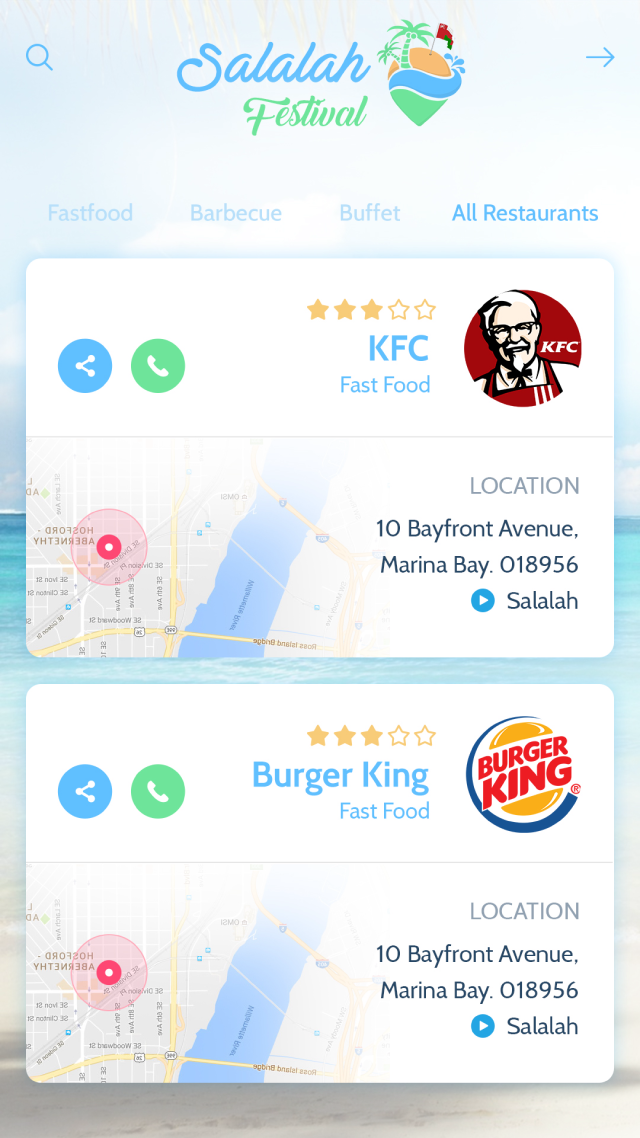This screenshot has height=1138, width=640.
Task: Tap the Salalah play icon under Burger King
Action: point(483,1026)
